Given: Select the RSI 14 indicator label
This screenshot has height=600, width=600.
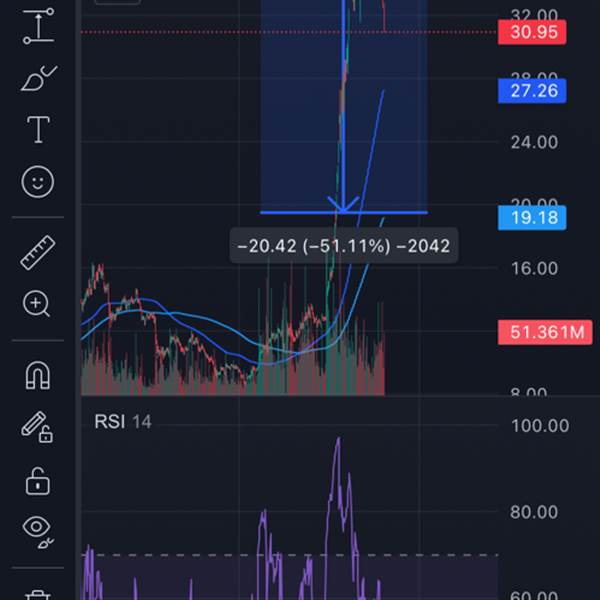Looking at the screenshot, I should (123, 422).
